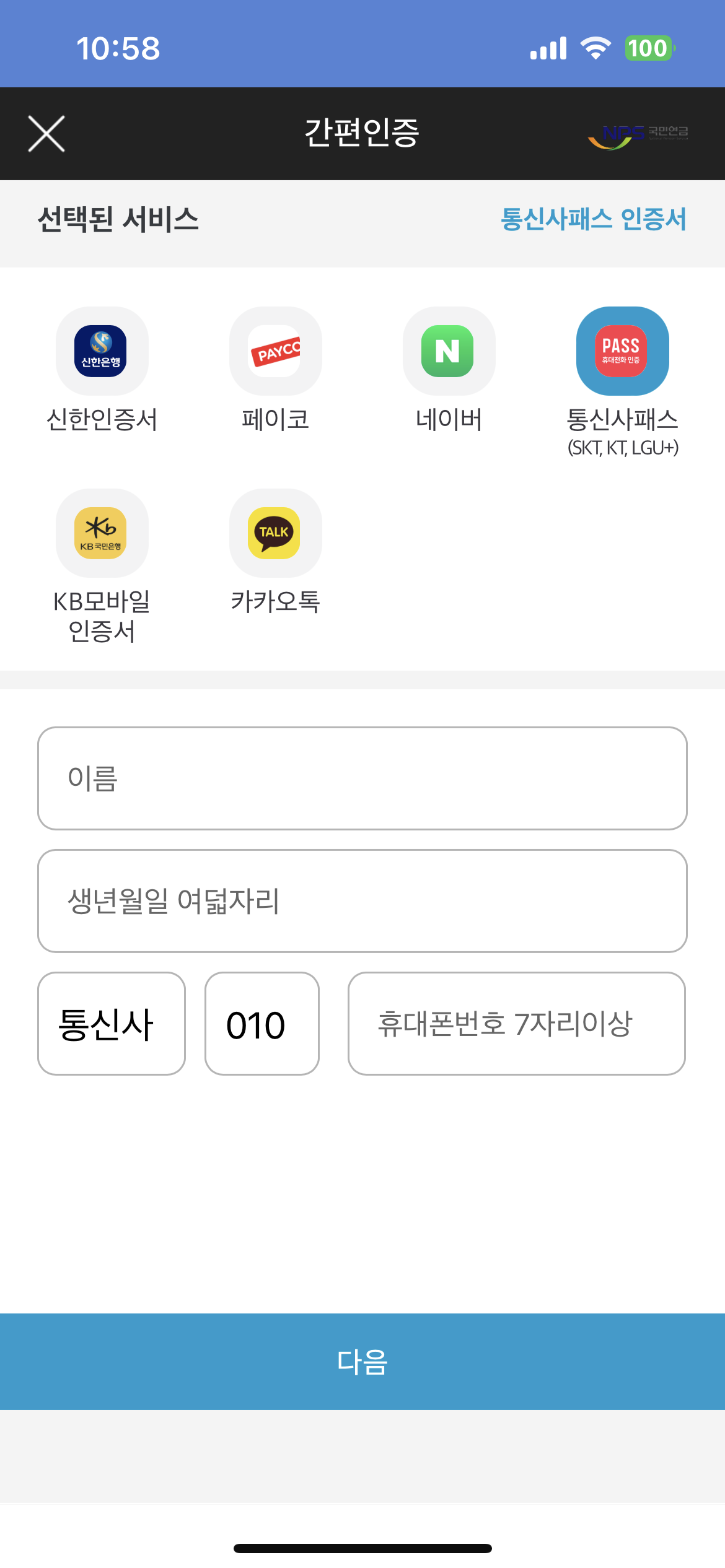
Task: Choose KakaoTalk as the authentication service
Action: 276,533
